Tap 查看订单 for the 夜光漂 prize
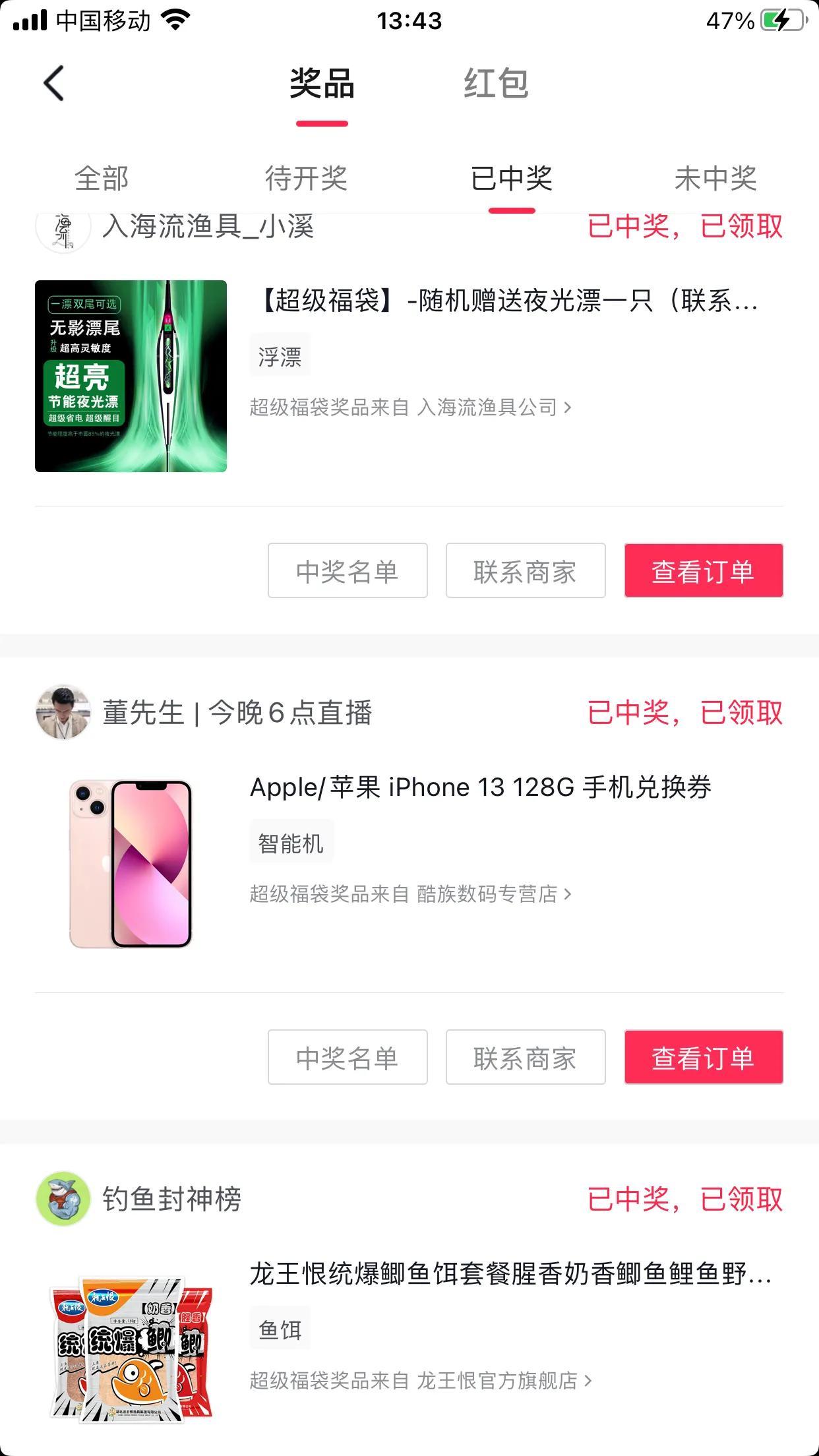819x1456 pixels. (704, 571)
